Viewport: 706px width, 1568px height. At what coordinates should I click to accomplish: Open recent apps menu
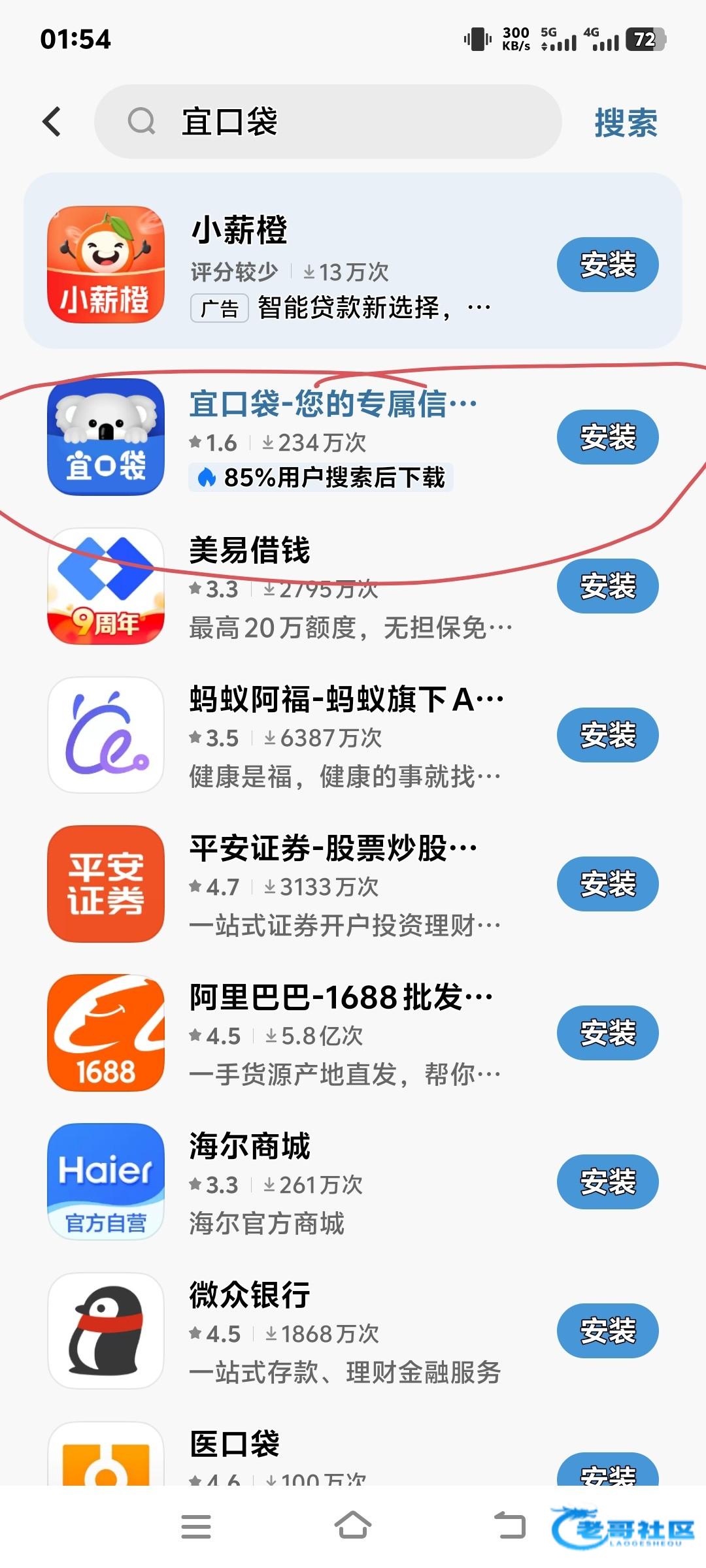(196, 1526)
